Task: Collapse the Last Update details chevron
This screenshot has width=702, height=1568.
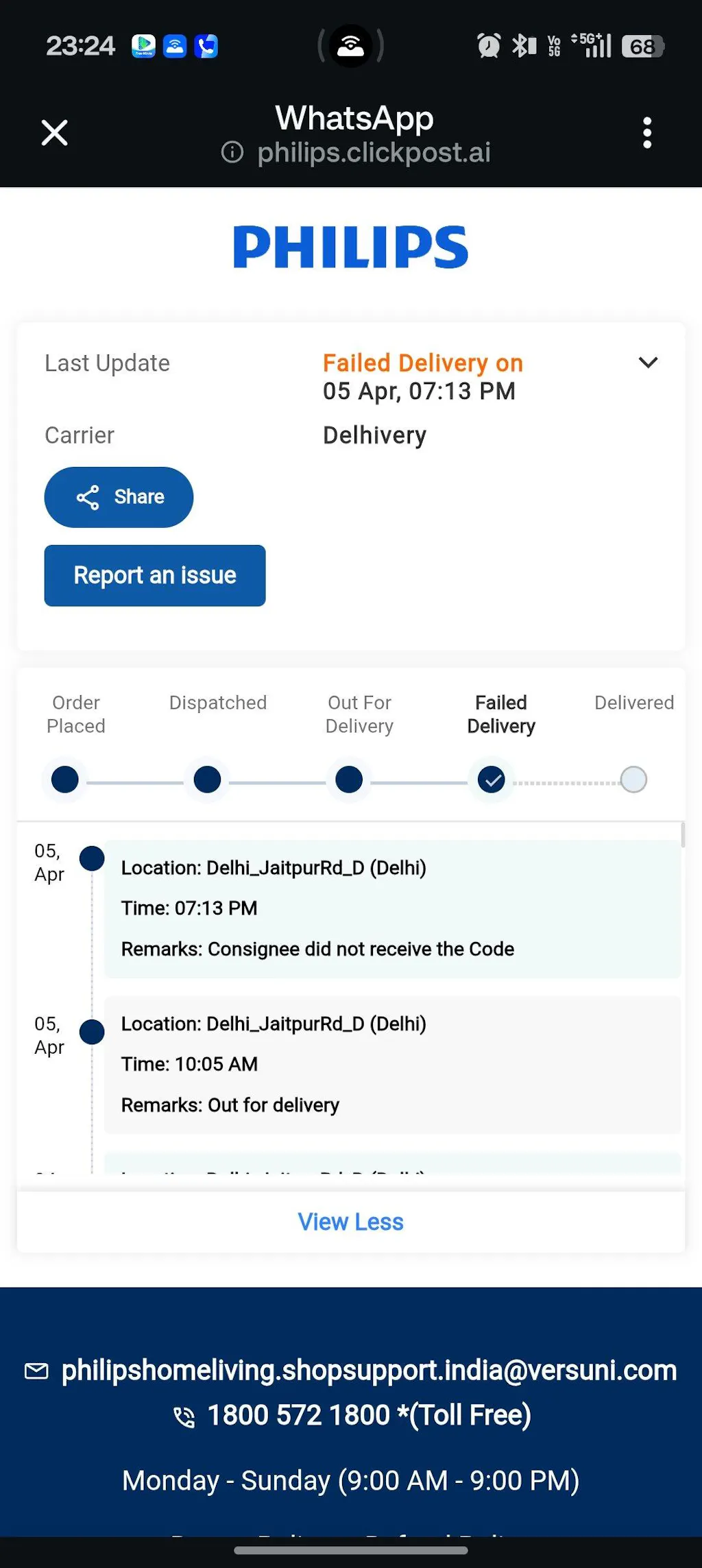Action: [x=648, y=363]
